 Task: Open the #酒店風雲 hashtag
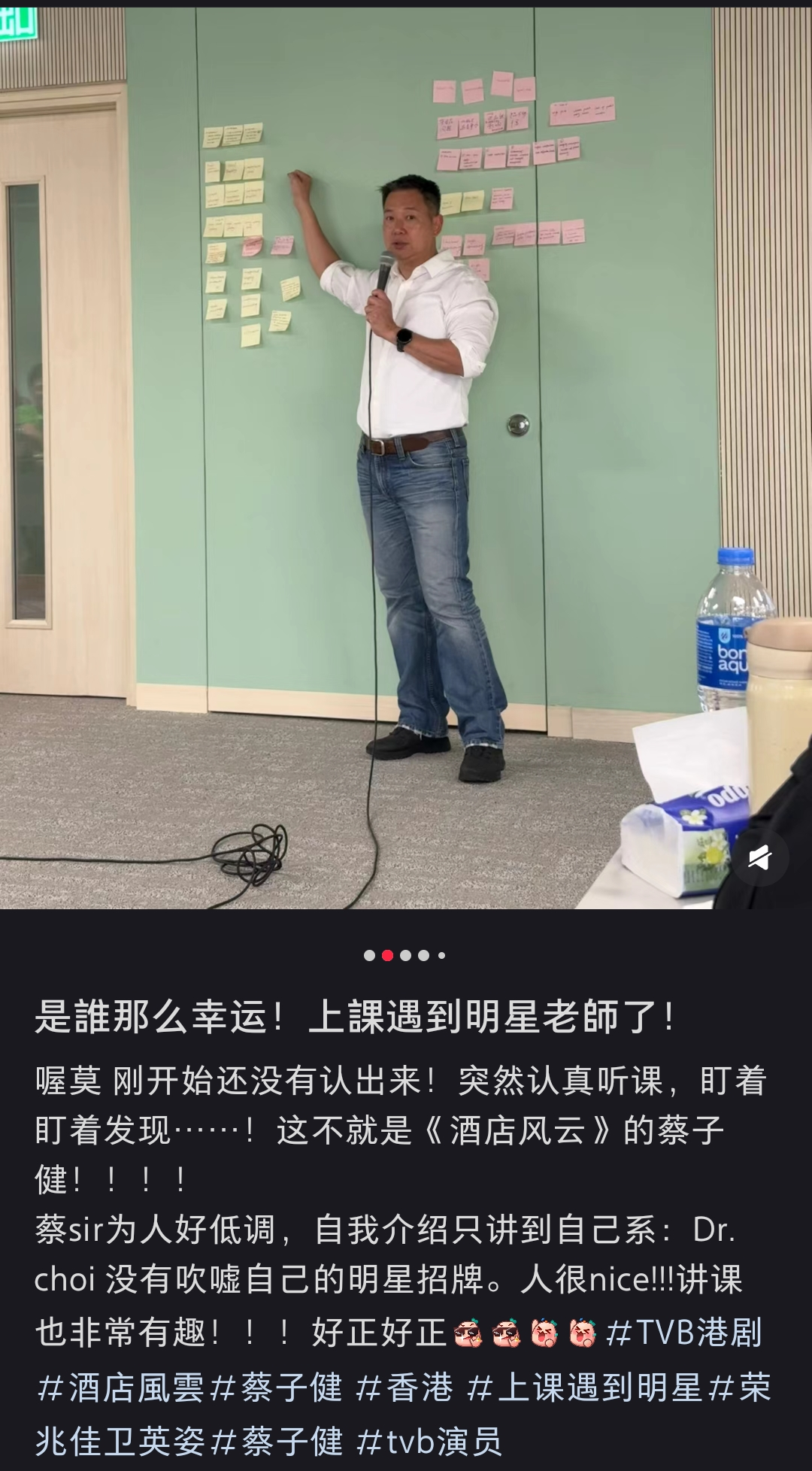pyautogui.click(x=120, y=1387)
